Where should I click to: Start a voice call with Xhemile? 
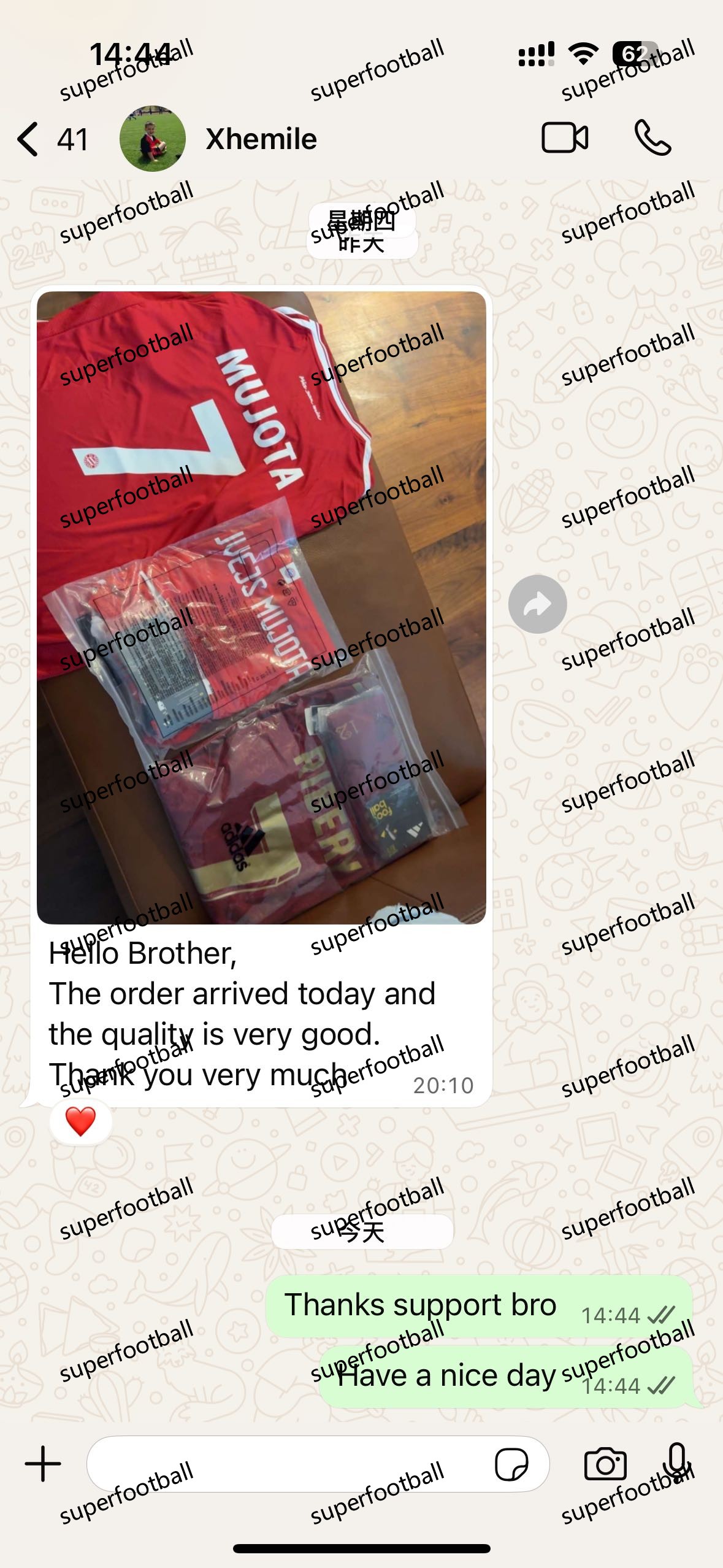[x=652, y=137]
